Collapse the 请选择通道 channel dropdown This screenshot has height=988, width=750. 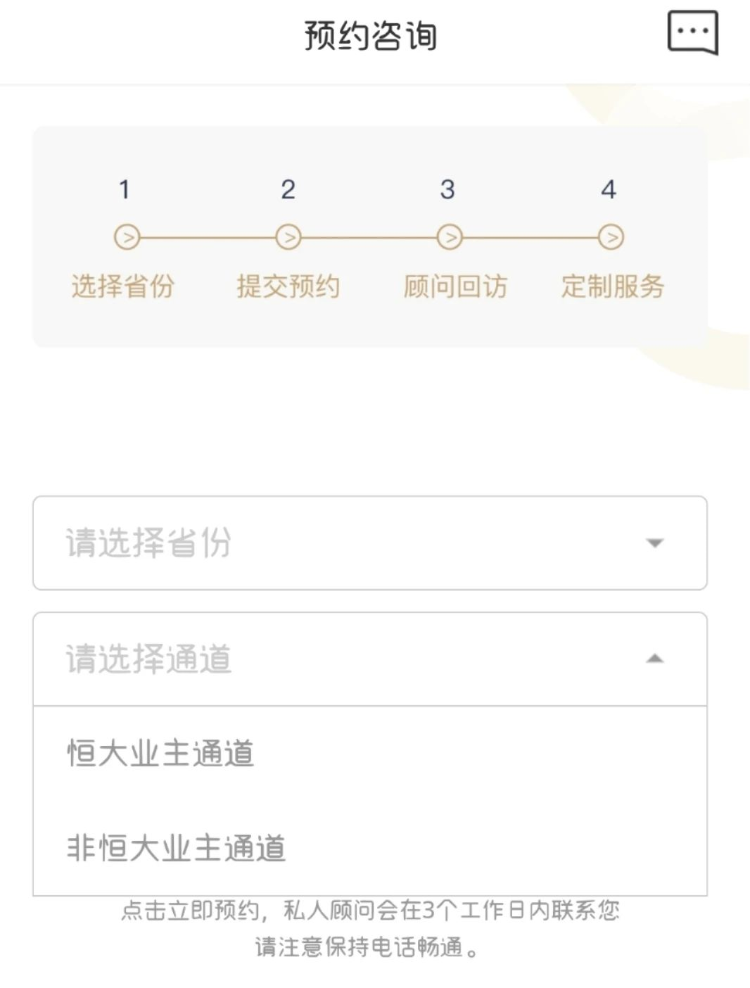654,659
